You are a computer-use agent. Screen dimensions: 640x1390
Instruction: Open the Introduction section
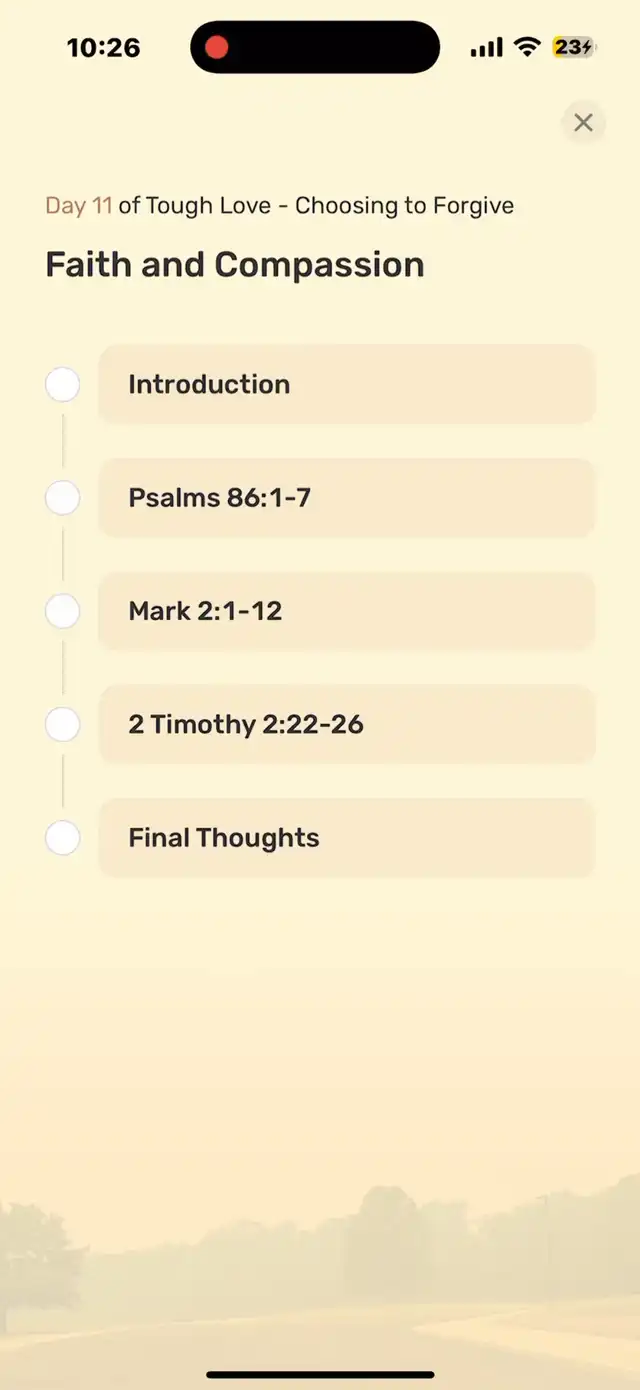coord(347,384)
